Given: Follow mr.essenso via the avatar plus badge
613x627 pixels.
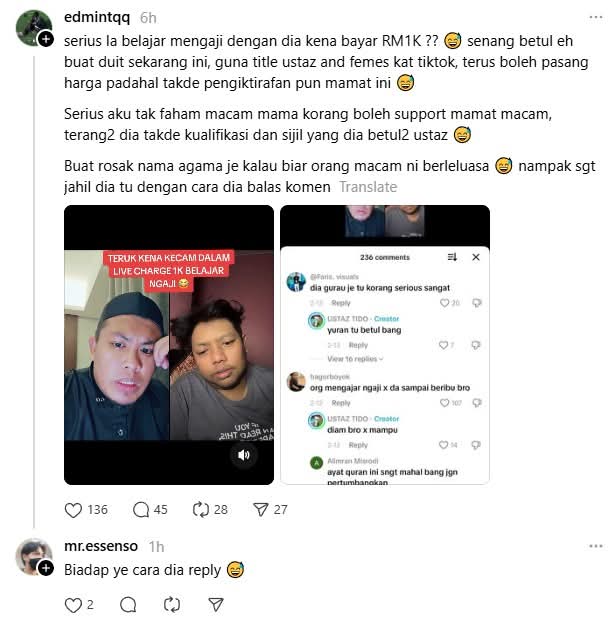Looking at the screenshot, I should tap(46, 568).
